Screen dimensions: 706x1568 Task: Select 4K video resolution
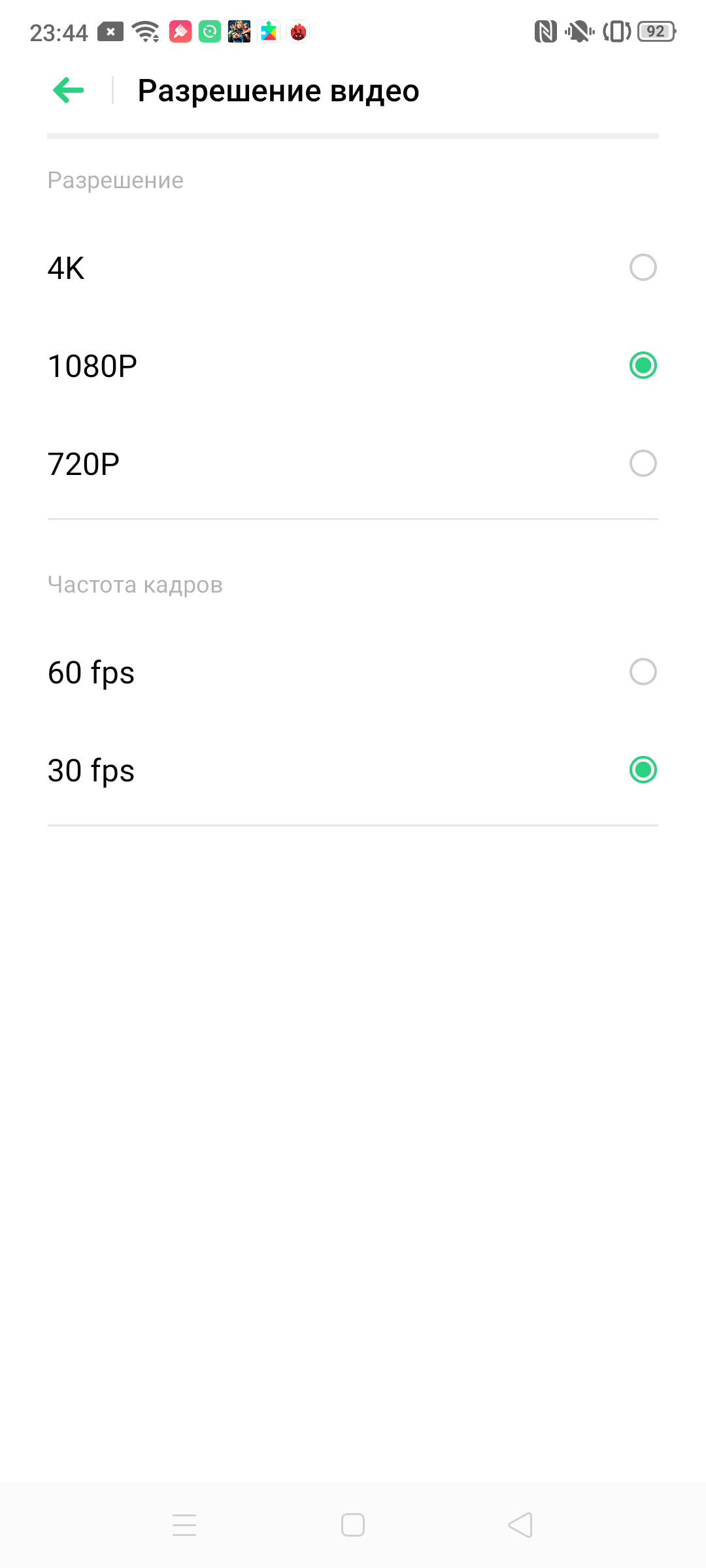(x=643, y=267)
